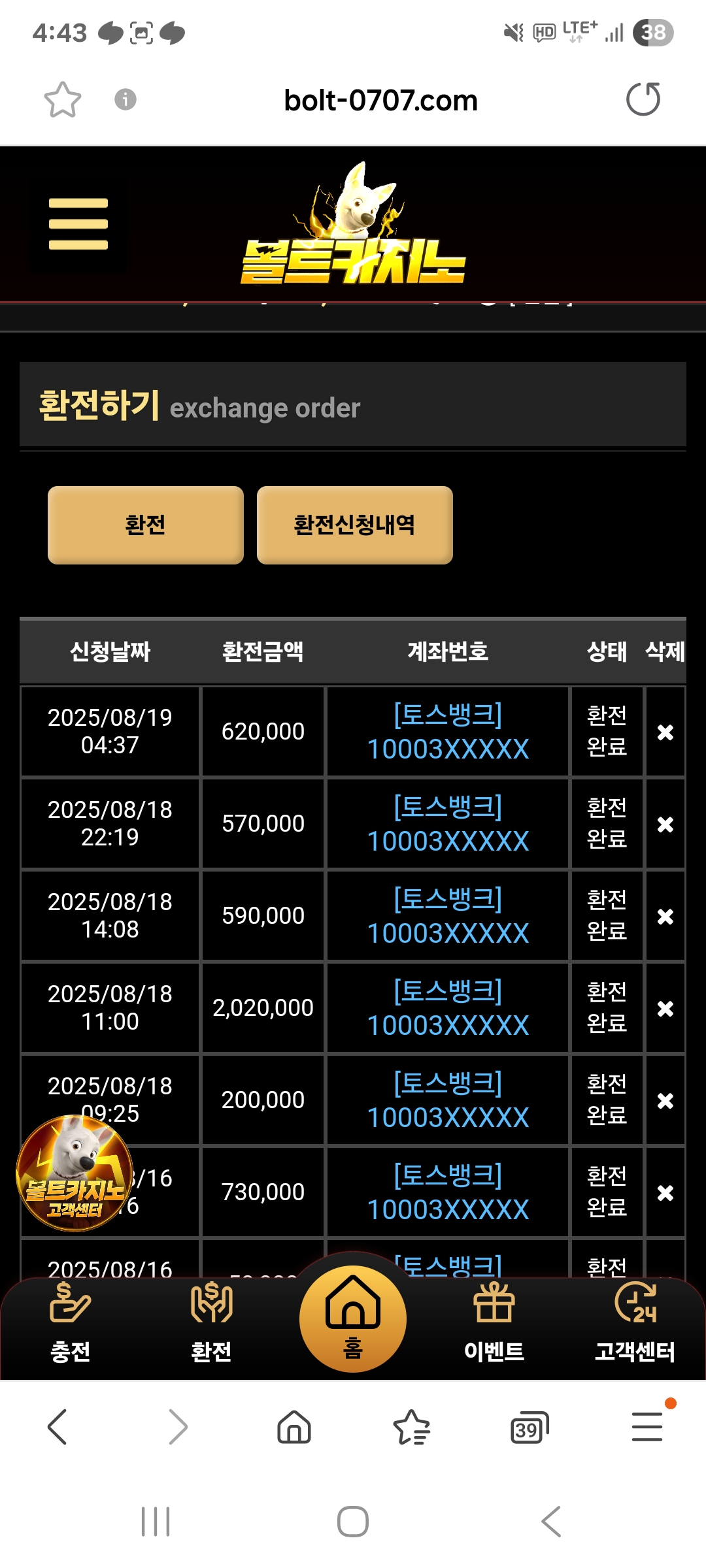Go to the 홈 tab

(353, 1318)
